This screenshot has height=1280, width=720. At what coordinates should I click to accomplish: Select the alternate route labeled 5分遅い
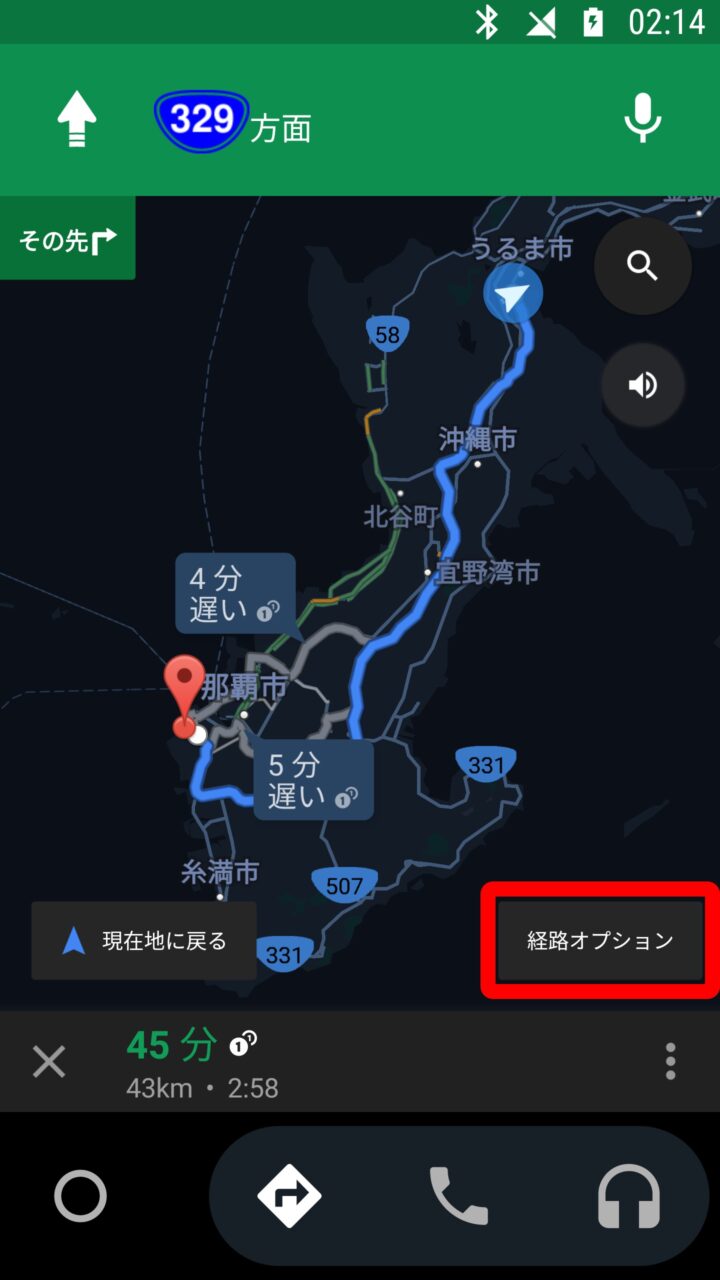[312, 781]
